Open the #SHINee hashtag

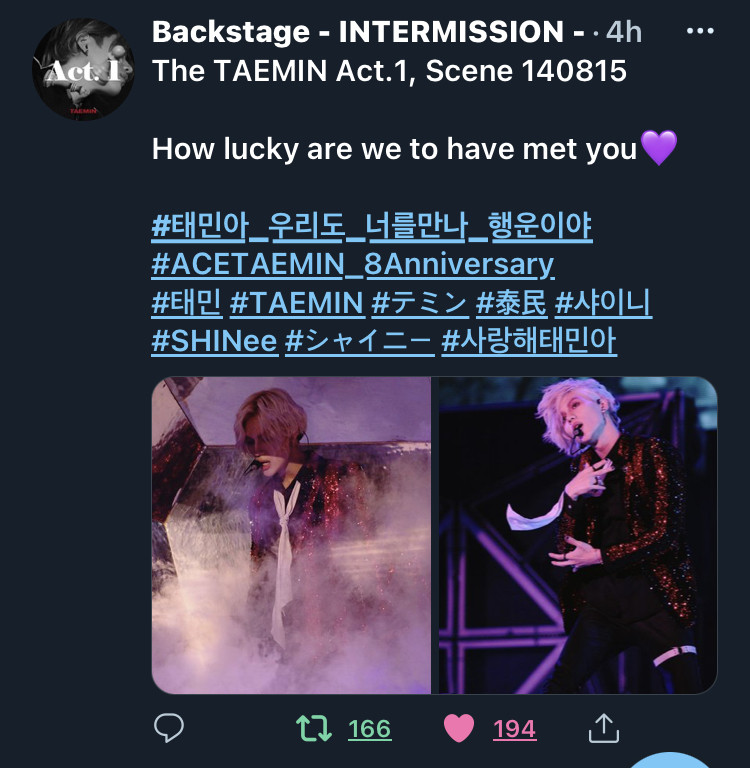coord(214,341)
